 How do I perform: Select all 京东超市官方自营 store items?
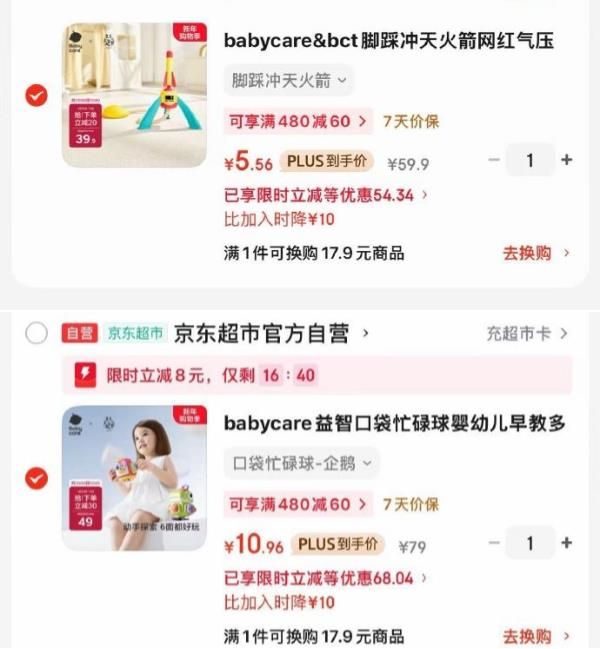pyautogui.click(x=36, y=333)
